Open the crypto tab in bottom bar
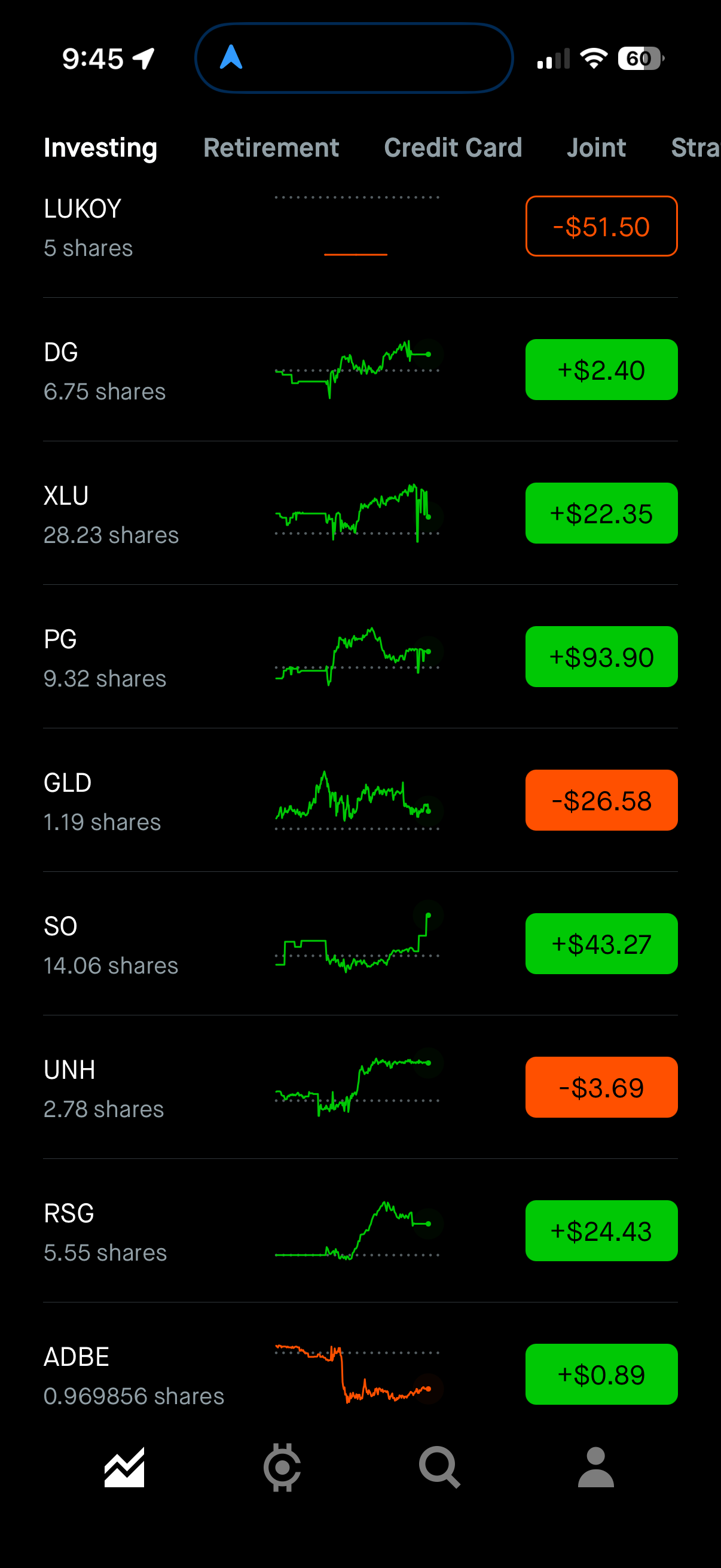This screenshot has width=721, height=1568. click(282, 1467)
